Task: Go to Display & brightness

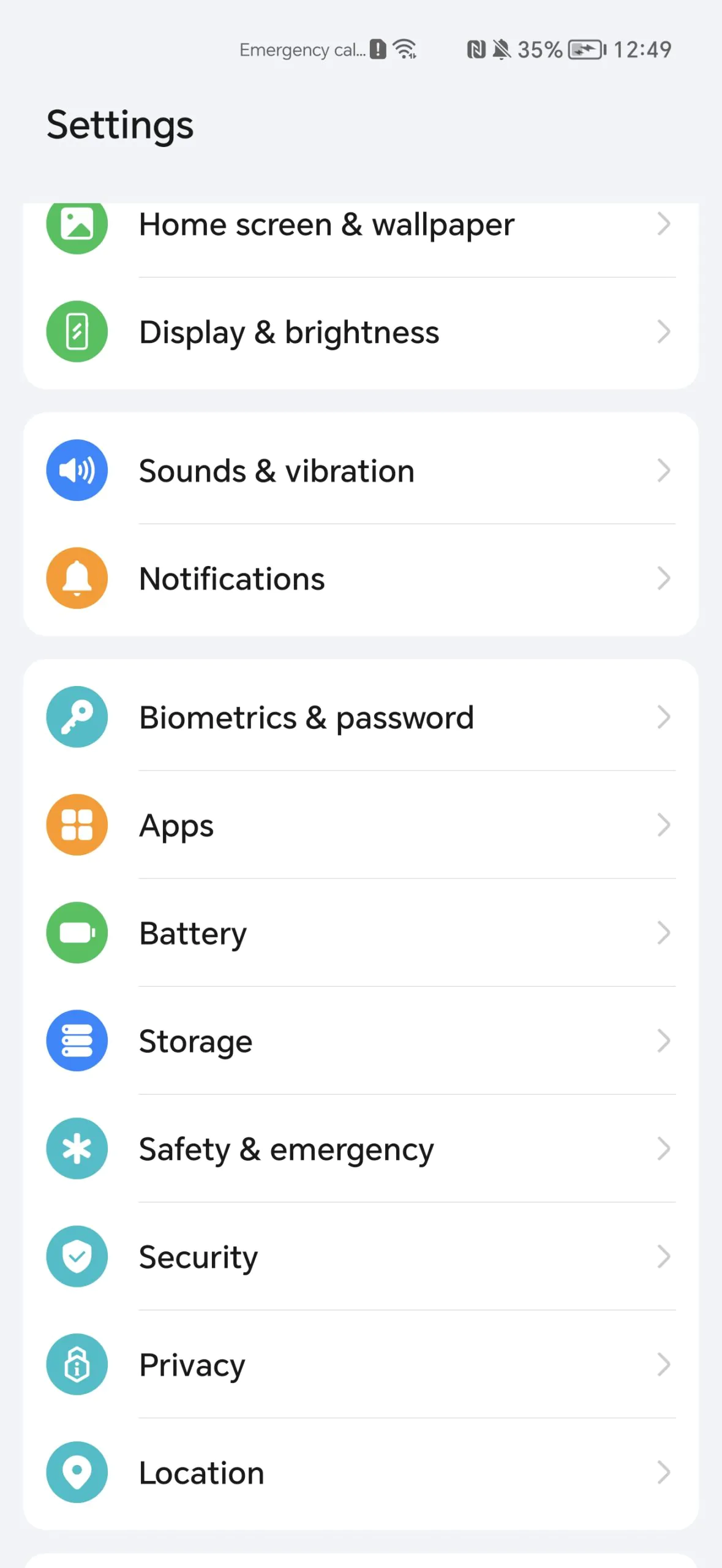Action: coord(361,332)
